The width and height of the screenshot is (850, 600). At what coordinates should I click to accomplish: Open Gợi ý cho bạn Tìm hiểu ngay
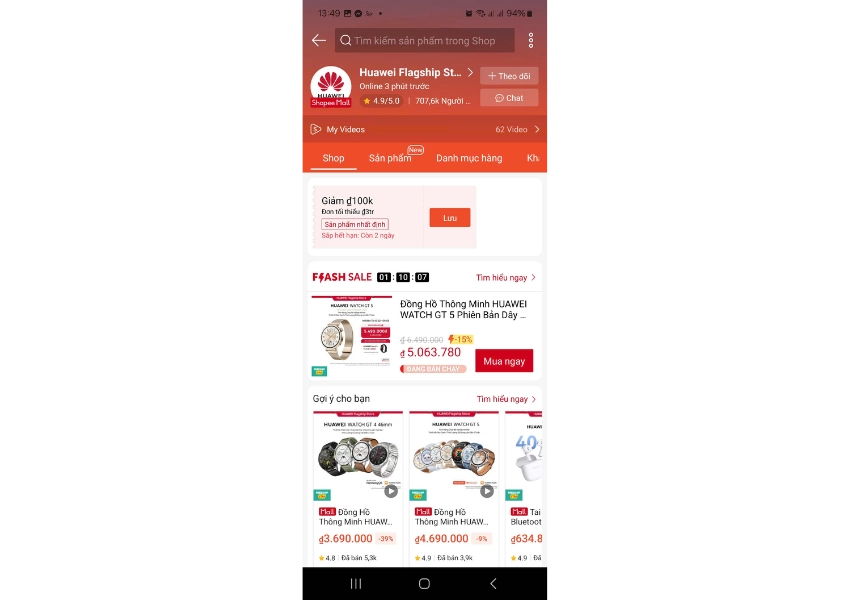506,399
